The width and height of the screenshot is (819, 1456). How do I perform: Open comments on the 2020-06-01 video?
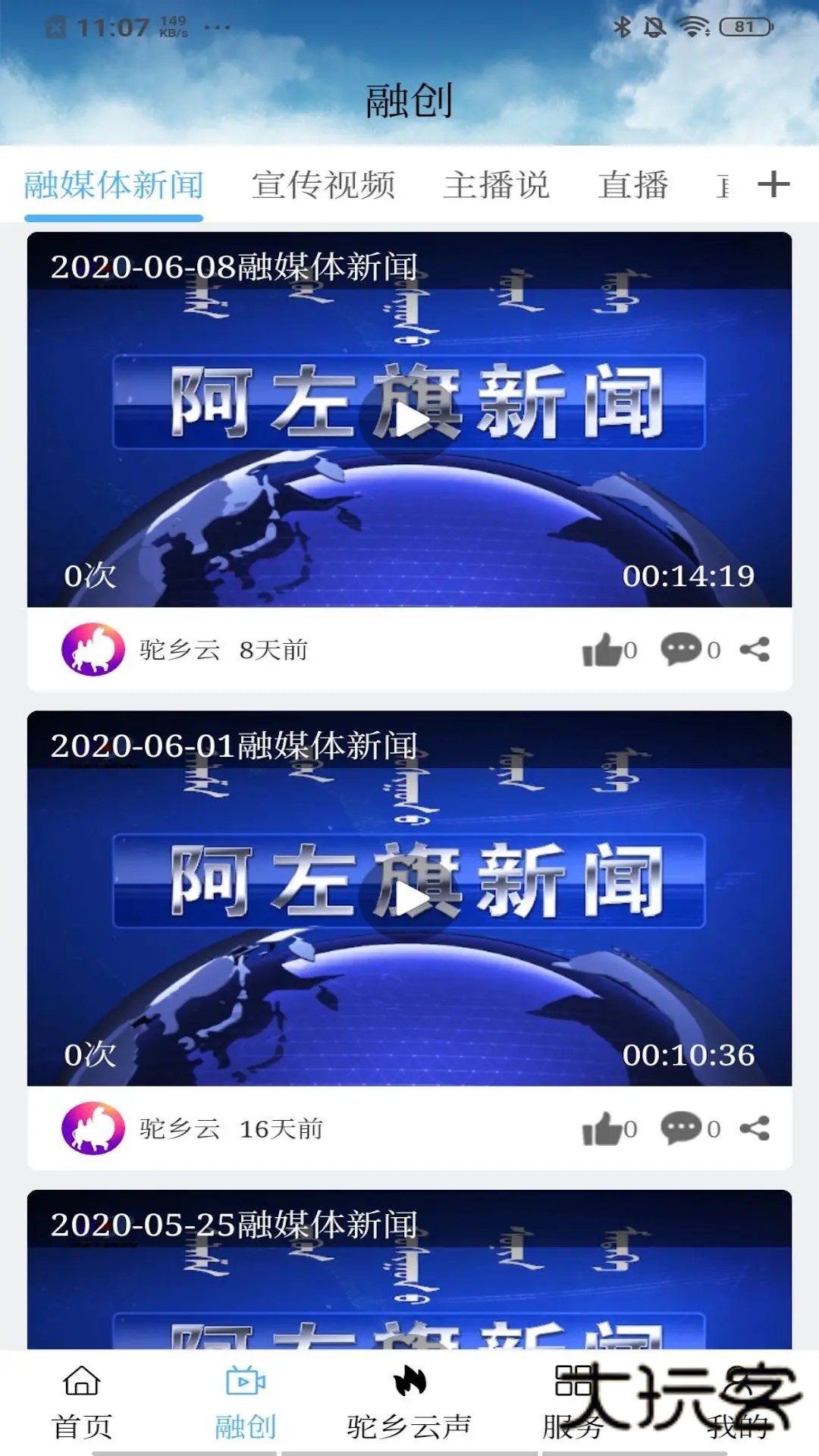pyautogui.click(x=680, y=1130)
